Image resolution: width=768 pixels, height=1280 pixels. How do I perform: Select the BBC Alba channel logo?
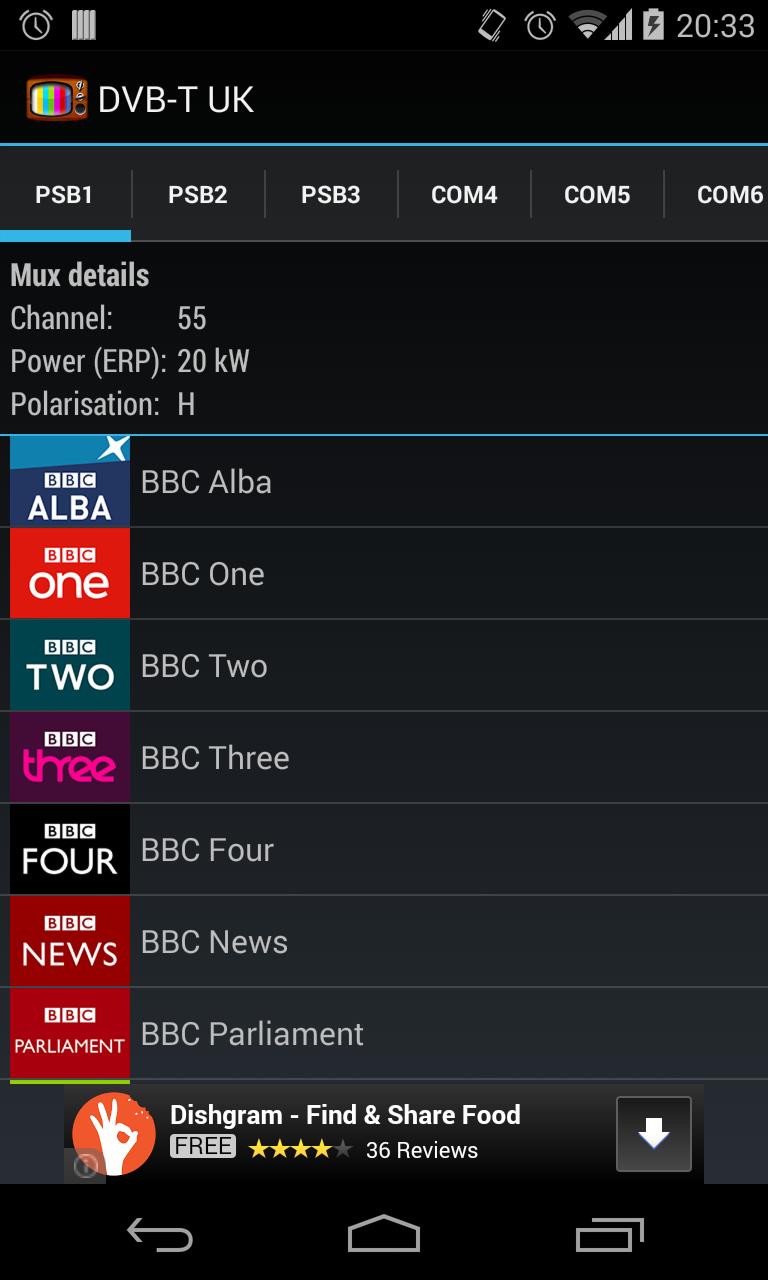68,481
